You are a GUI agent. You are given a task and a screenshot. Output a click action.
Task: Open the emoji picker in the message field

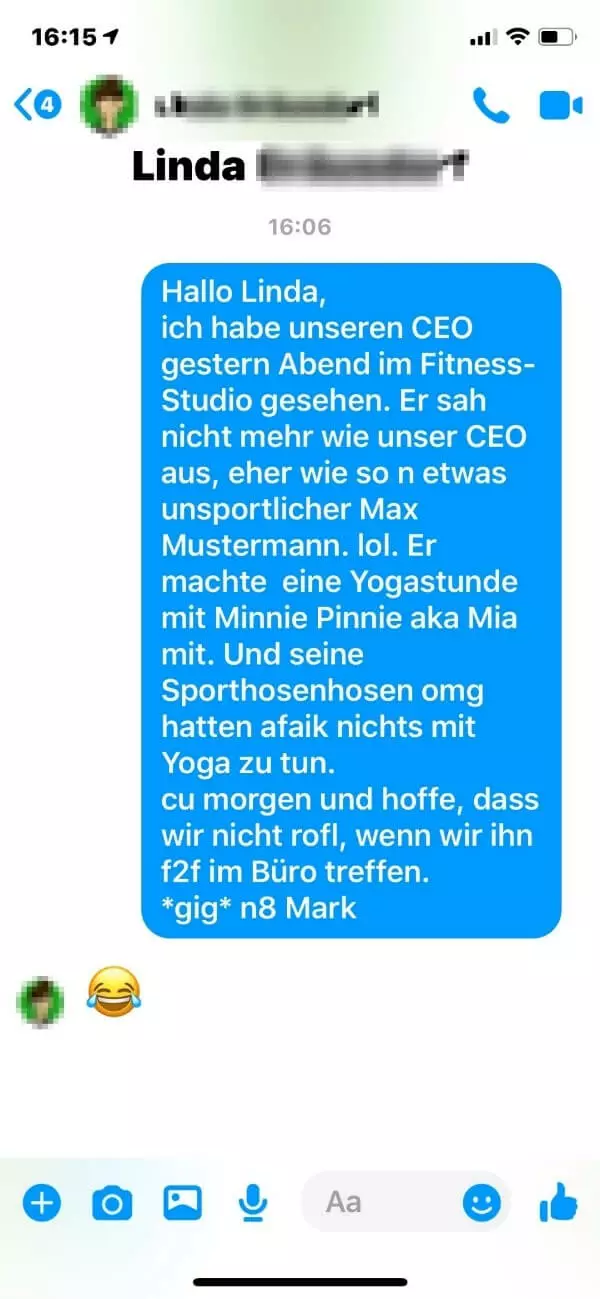[482, 1203]
